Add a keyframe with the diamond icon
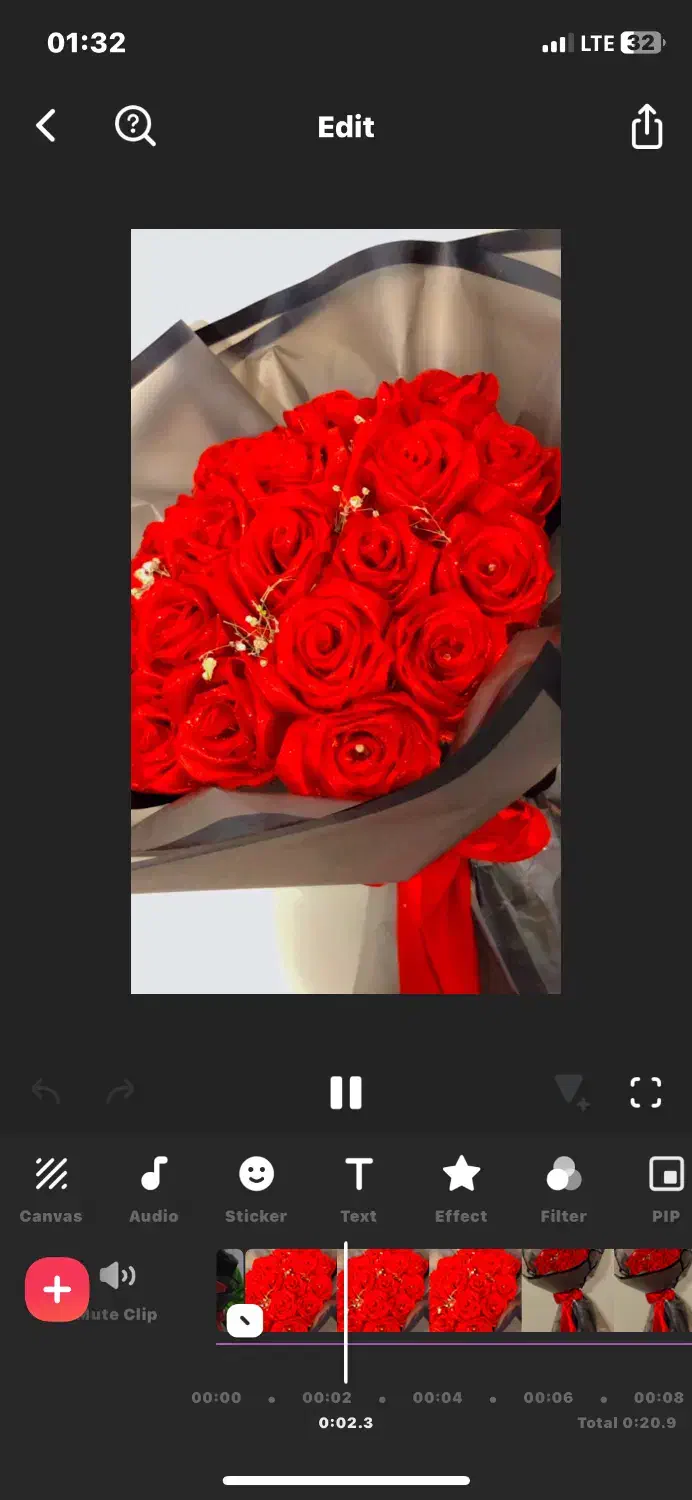Screen dimensions: 692x1500 coord(571,1092)
